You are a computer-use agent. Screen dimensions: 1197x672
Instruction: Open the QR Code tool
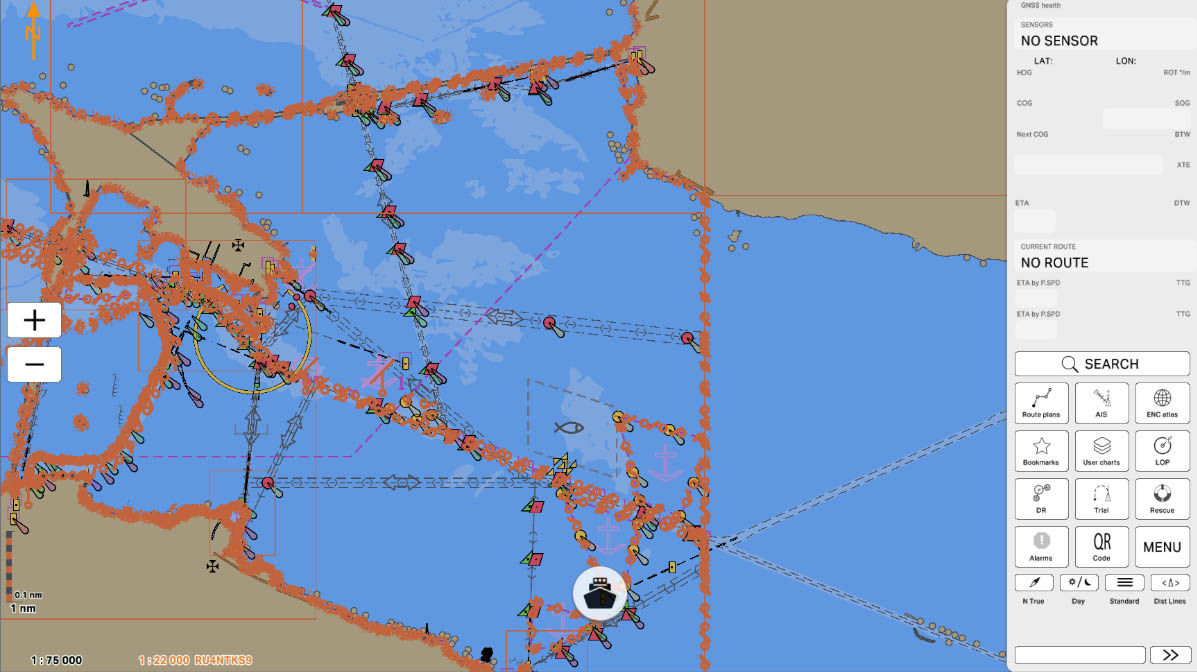point(1101,547)
